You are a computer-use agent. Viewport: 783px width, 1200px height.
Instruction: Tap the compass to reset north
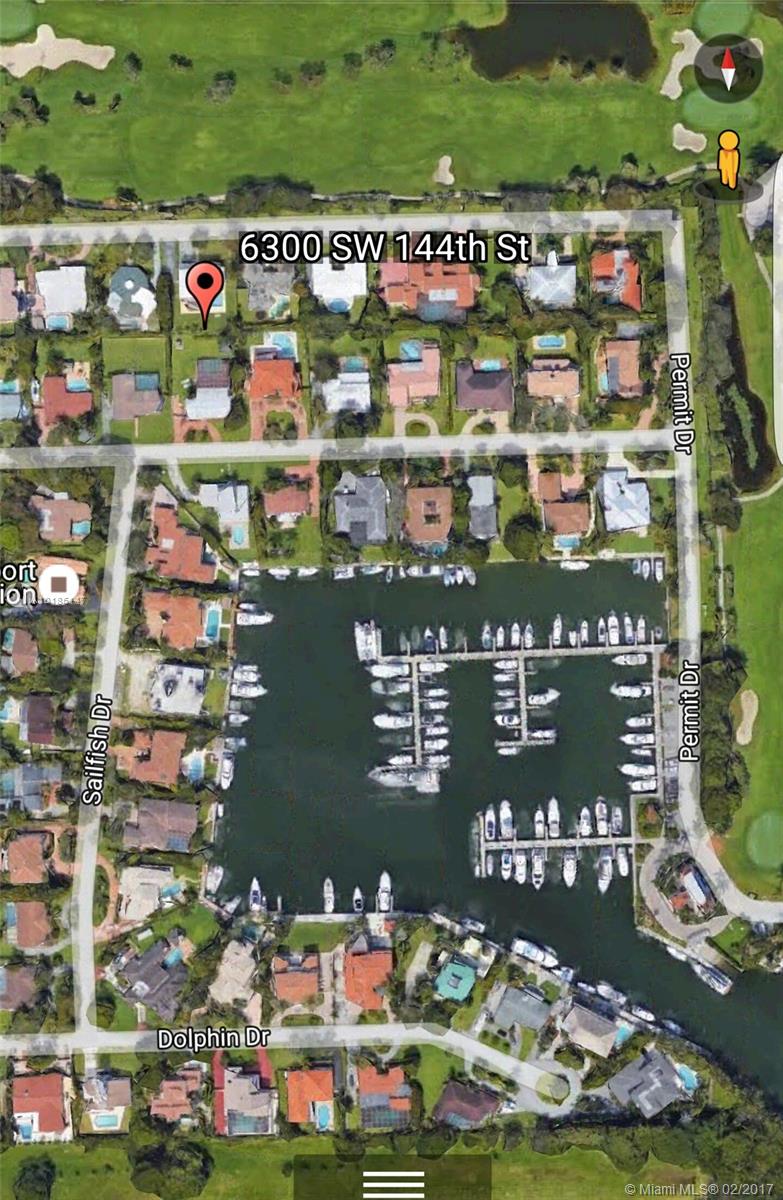click(728, 67)
